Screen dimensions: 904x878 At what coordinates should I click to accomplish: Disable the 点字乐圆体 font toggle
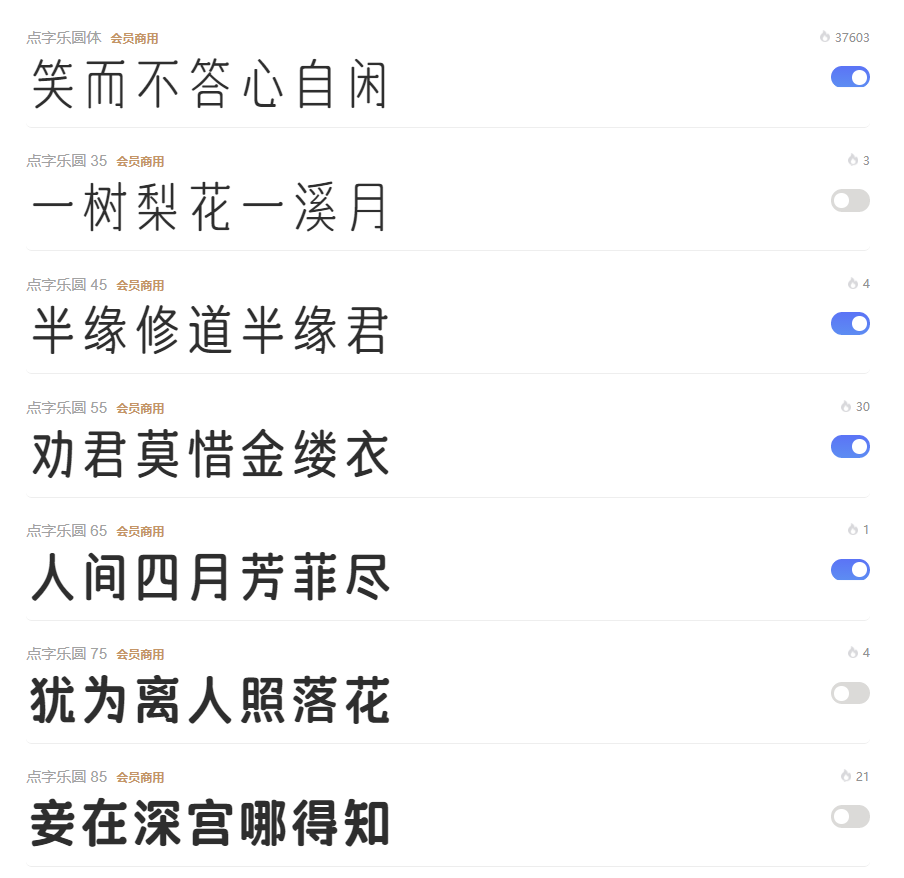point(850,77)
